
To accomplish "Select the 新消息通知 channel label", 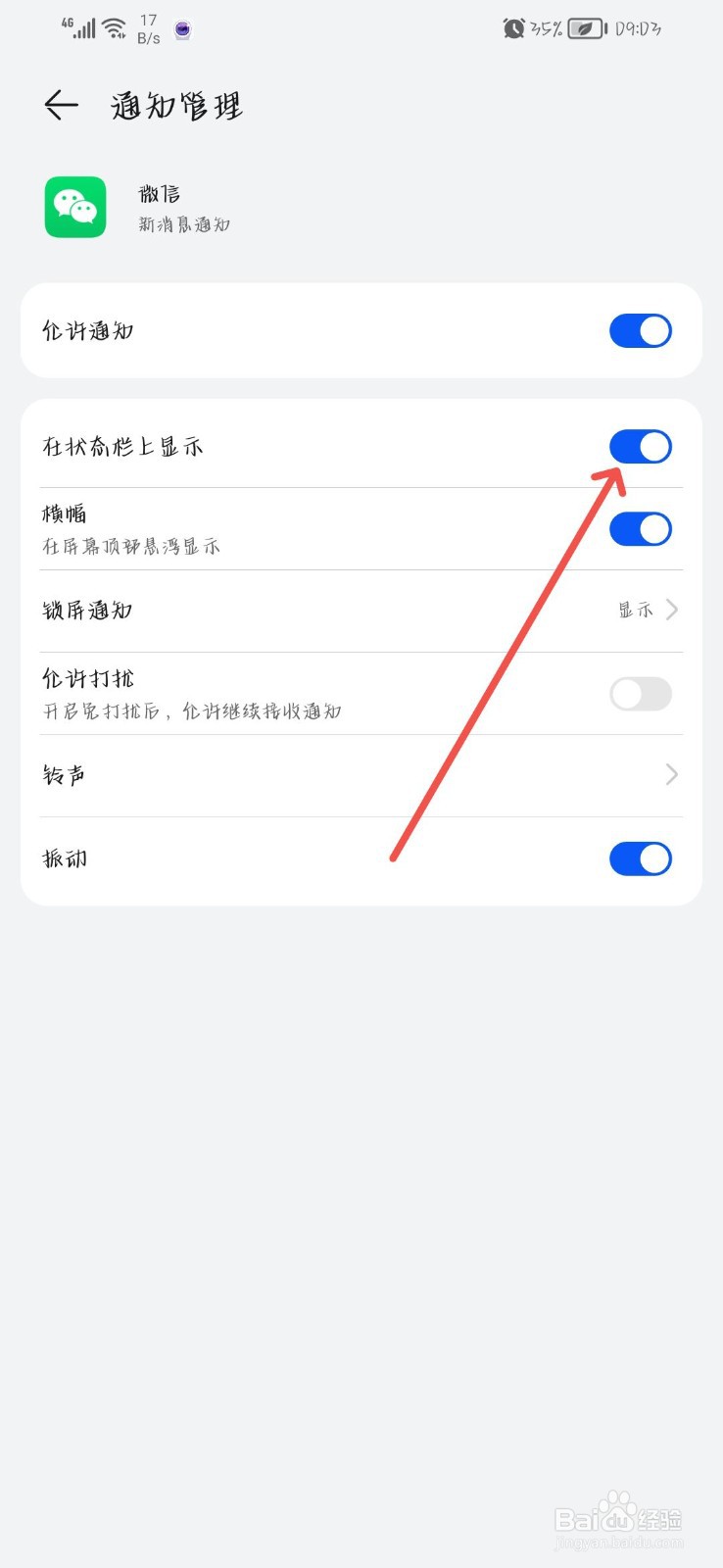I will 182,223.
